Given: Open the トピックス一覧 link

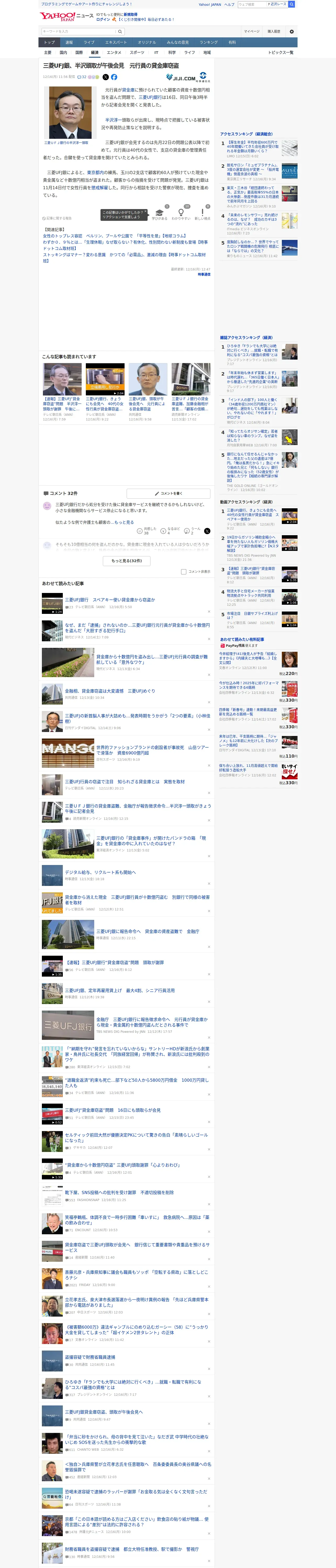Looking at the screenshot, I should [x=281, y=52].
